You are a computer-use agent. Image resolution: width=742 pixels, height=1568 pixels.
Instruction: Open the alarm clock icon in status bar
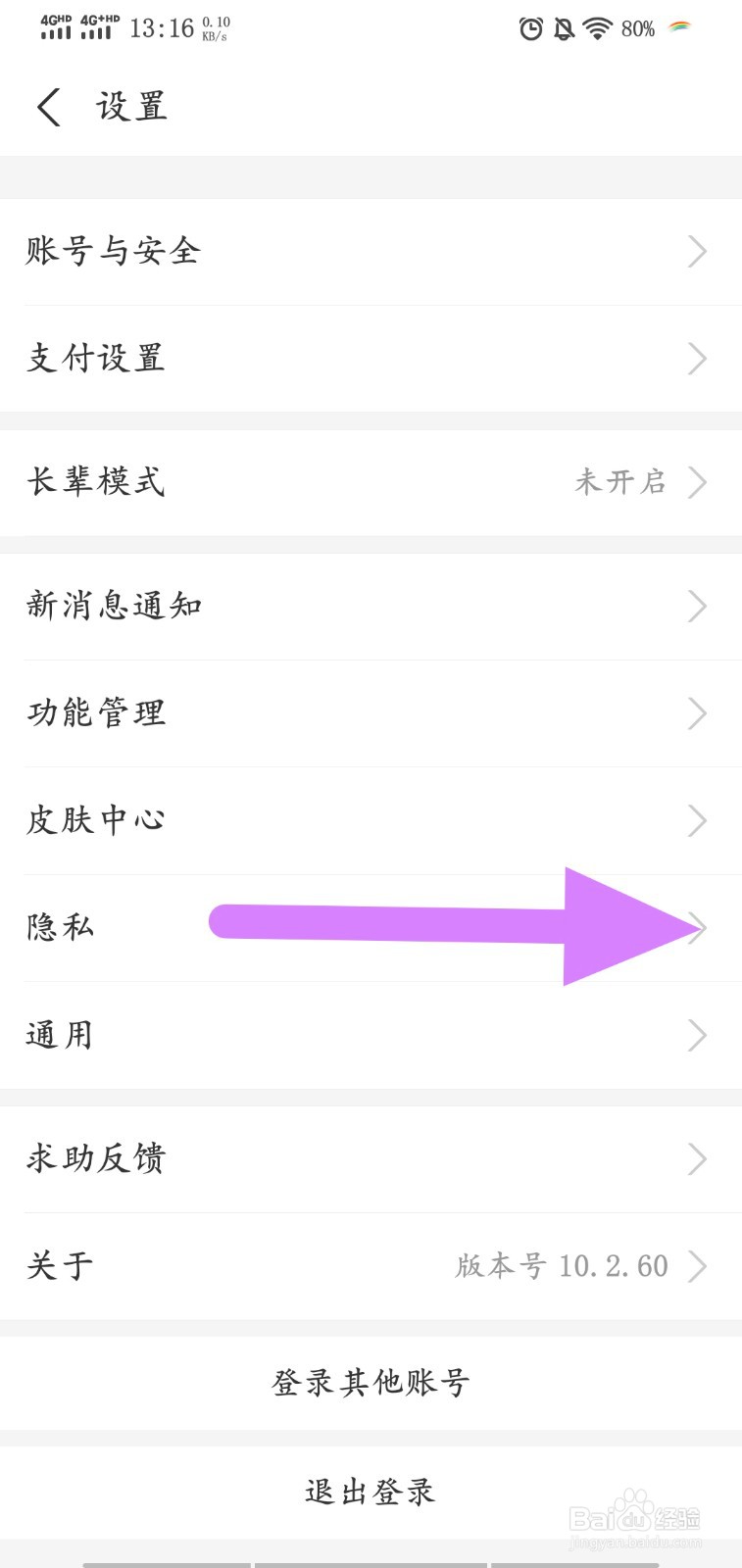coord(530,29)
